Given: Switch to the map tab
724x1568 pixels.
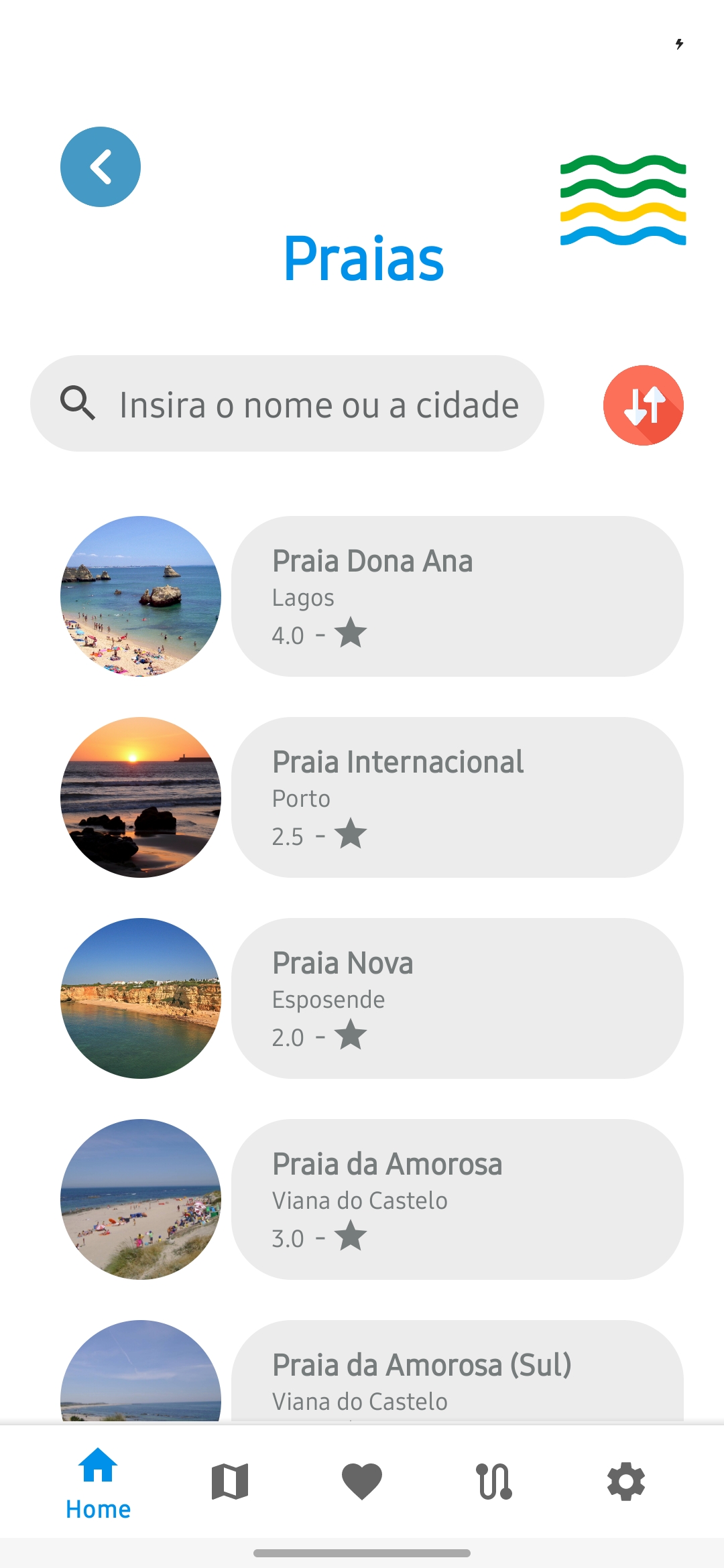Looking at the screenshot, I should (230, 1481).
